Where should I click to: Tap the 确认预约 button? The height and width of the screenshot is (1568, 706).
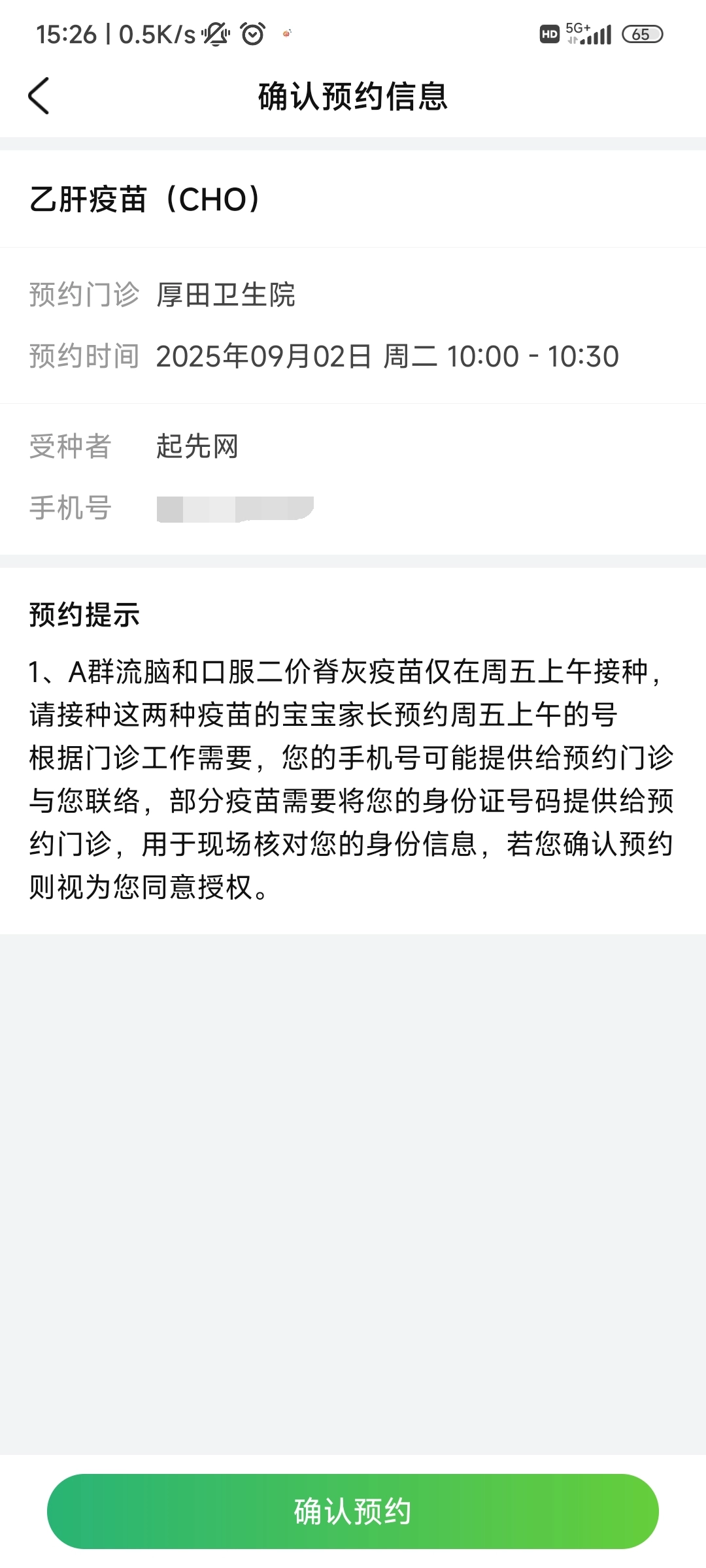tap(352, 1511)
